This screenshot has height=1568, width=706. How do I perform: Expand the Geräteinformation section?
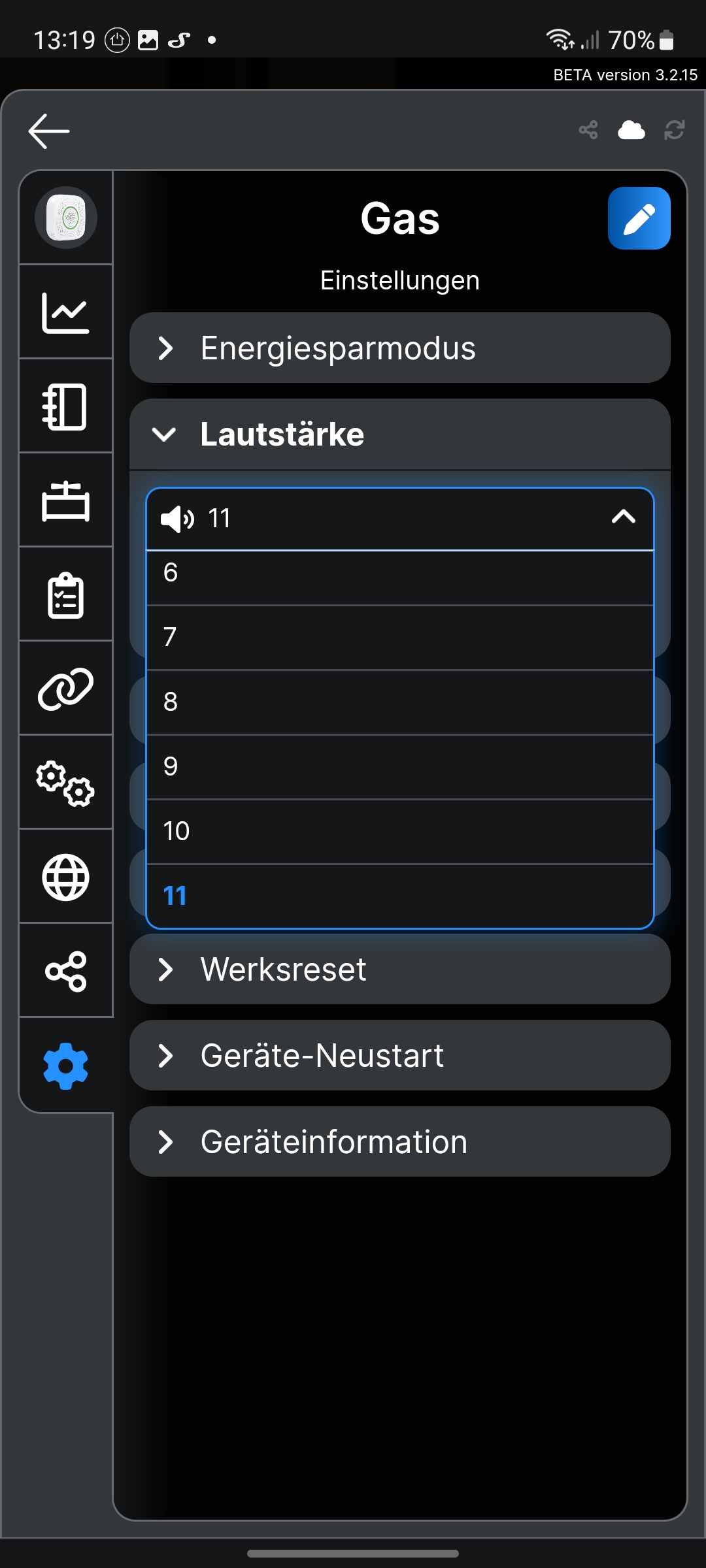400,1141
